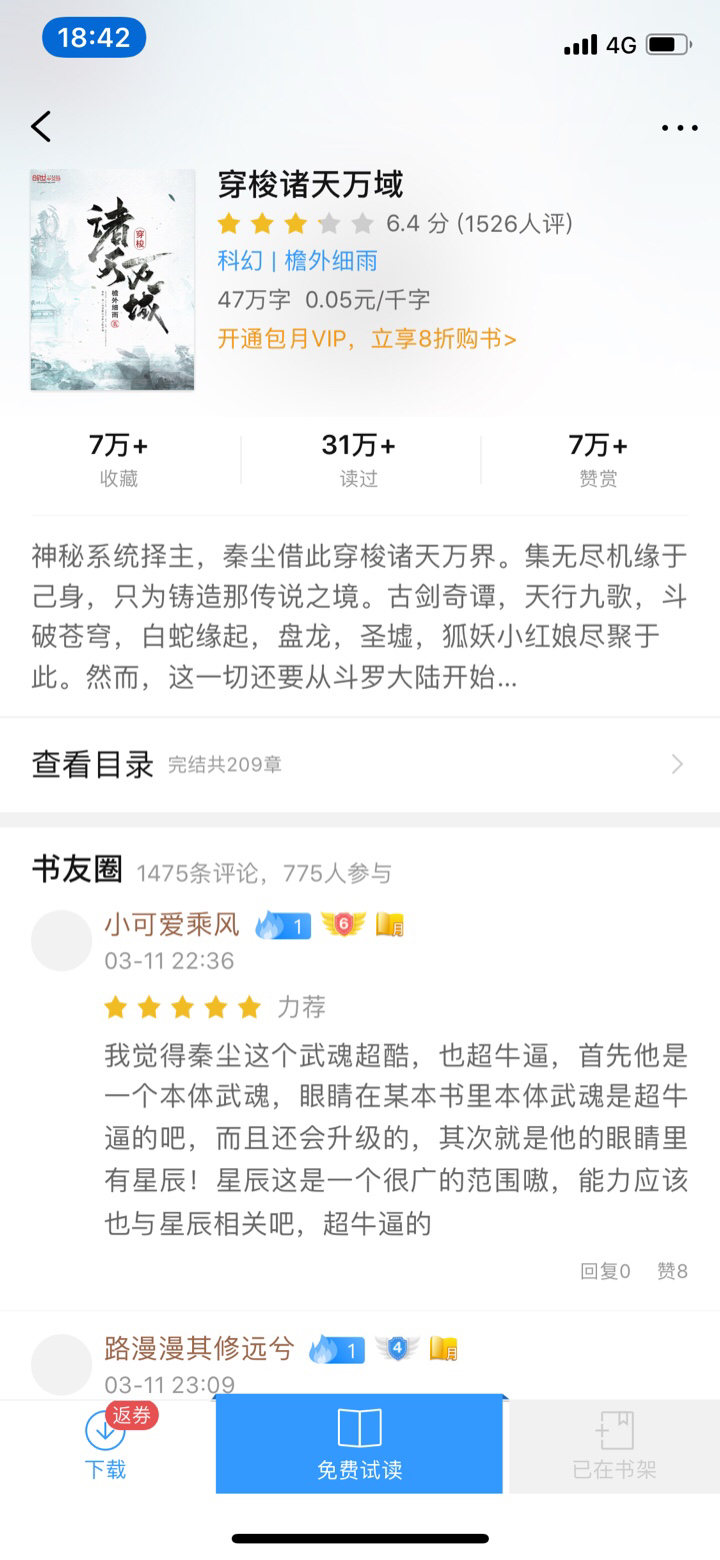This screenshot has width=720, height=1560.
Task: Start 免费试读 free trial reading
Action: tap(359, 1444)
